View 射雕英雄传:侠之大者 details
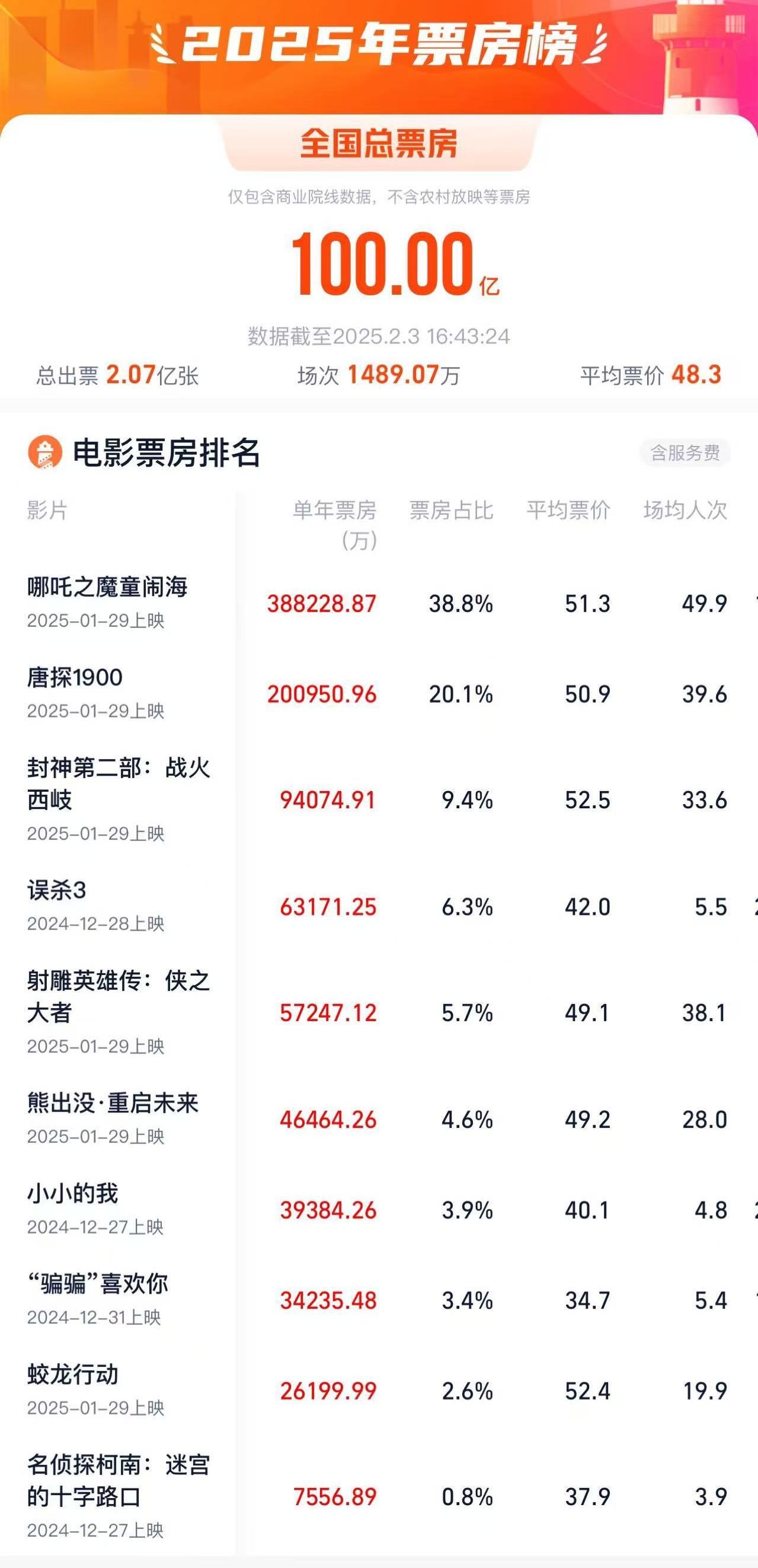 tap(379, 1013)
